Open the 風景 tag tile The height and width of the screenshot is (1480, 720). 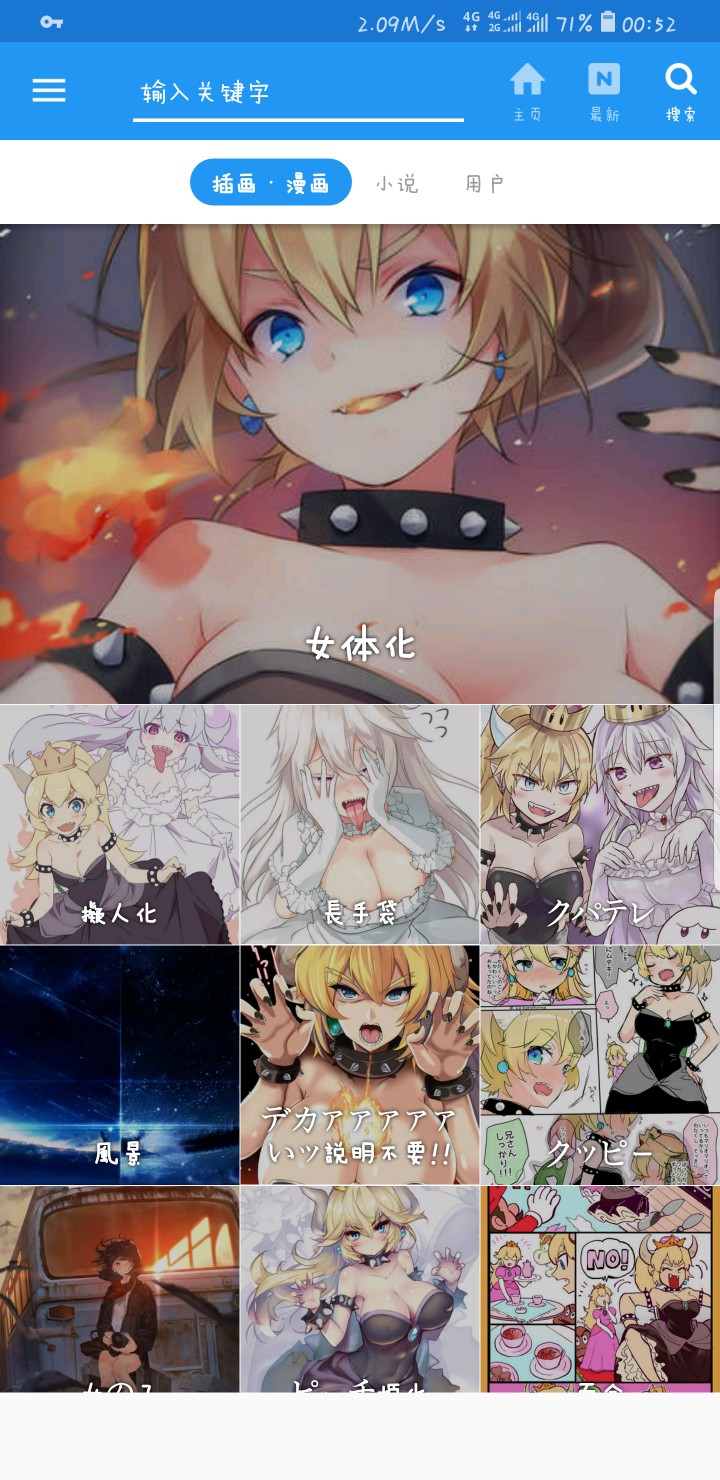pyautogui.click(x=120, y=1065)
